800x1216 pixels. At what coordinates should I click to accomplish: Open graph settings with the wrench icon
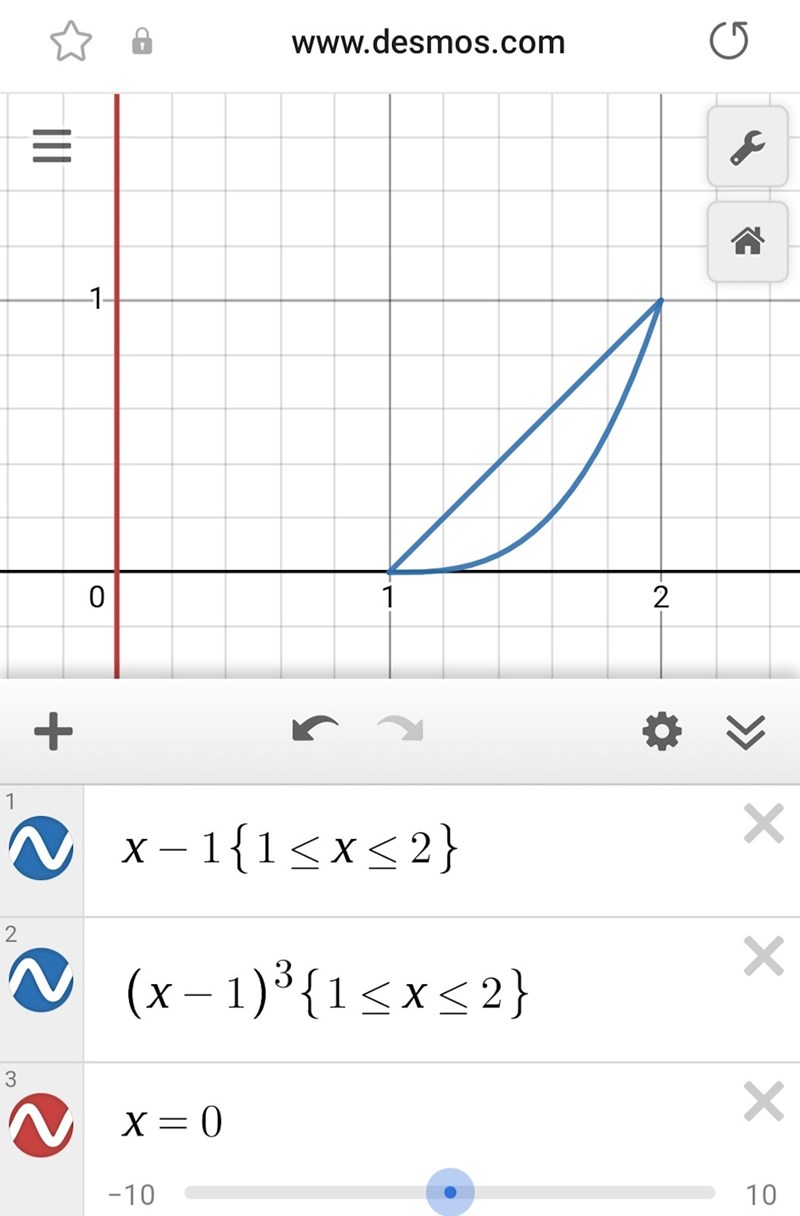[x=747, y=148]
